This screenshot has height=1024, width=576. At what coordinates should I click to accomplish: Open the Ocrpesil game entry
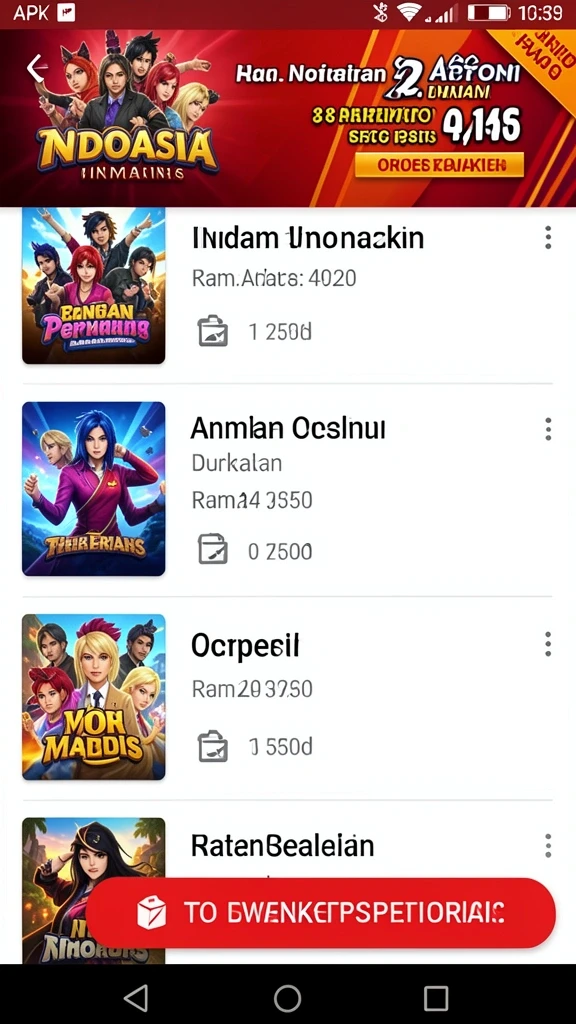(287, 697)
